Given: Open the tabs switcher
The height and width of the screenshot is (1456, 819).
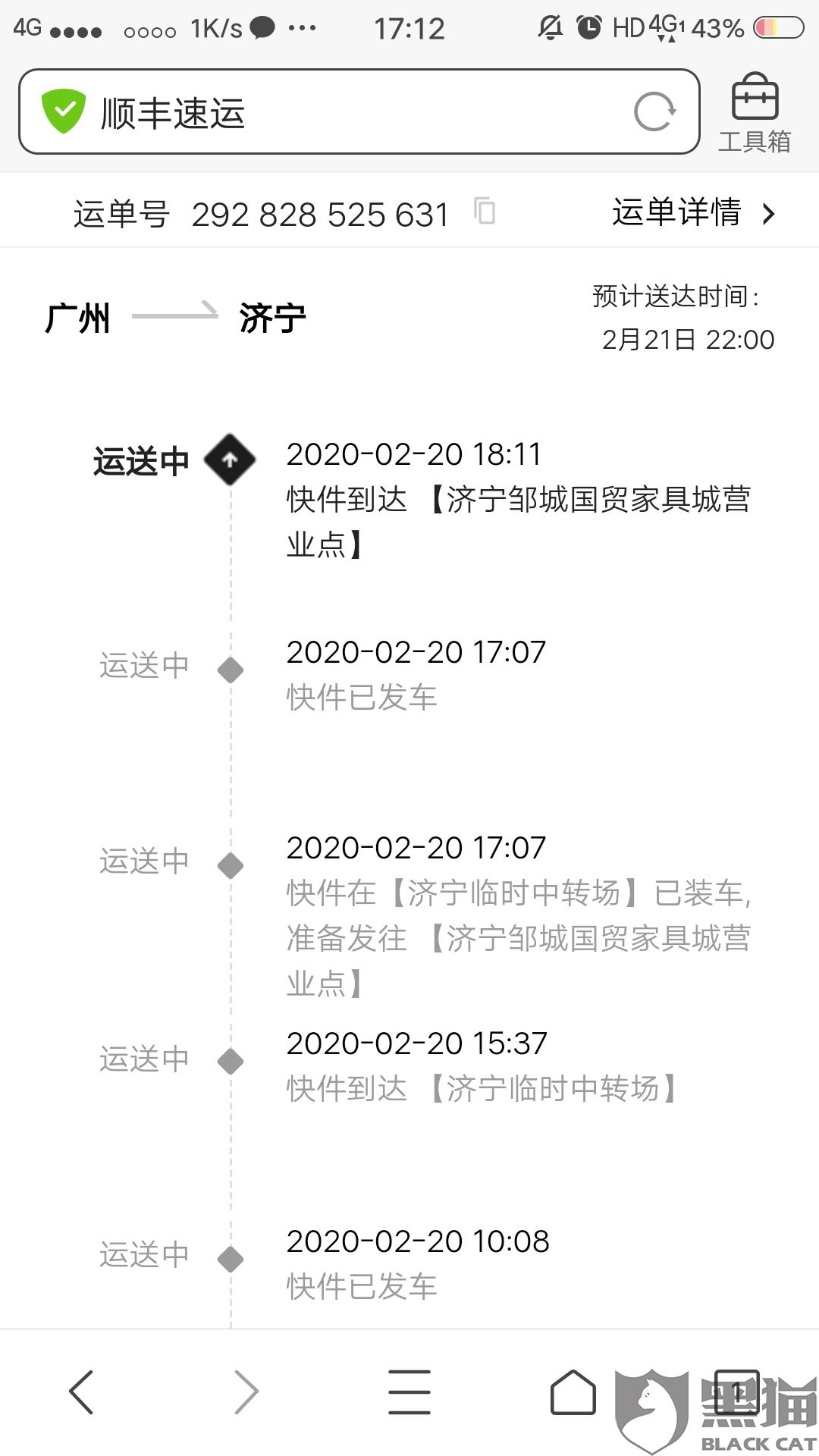Looking at the screenshot, I should coord(736,1392).
